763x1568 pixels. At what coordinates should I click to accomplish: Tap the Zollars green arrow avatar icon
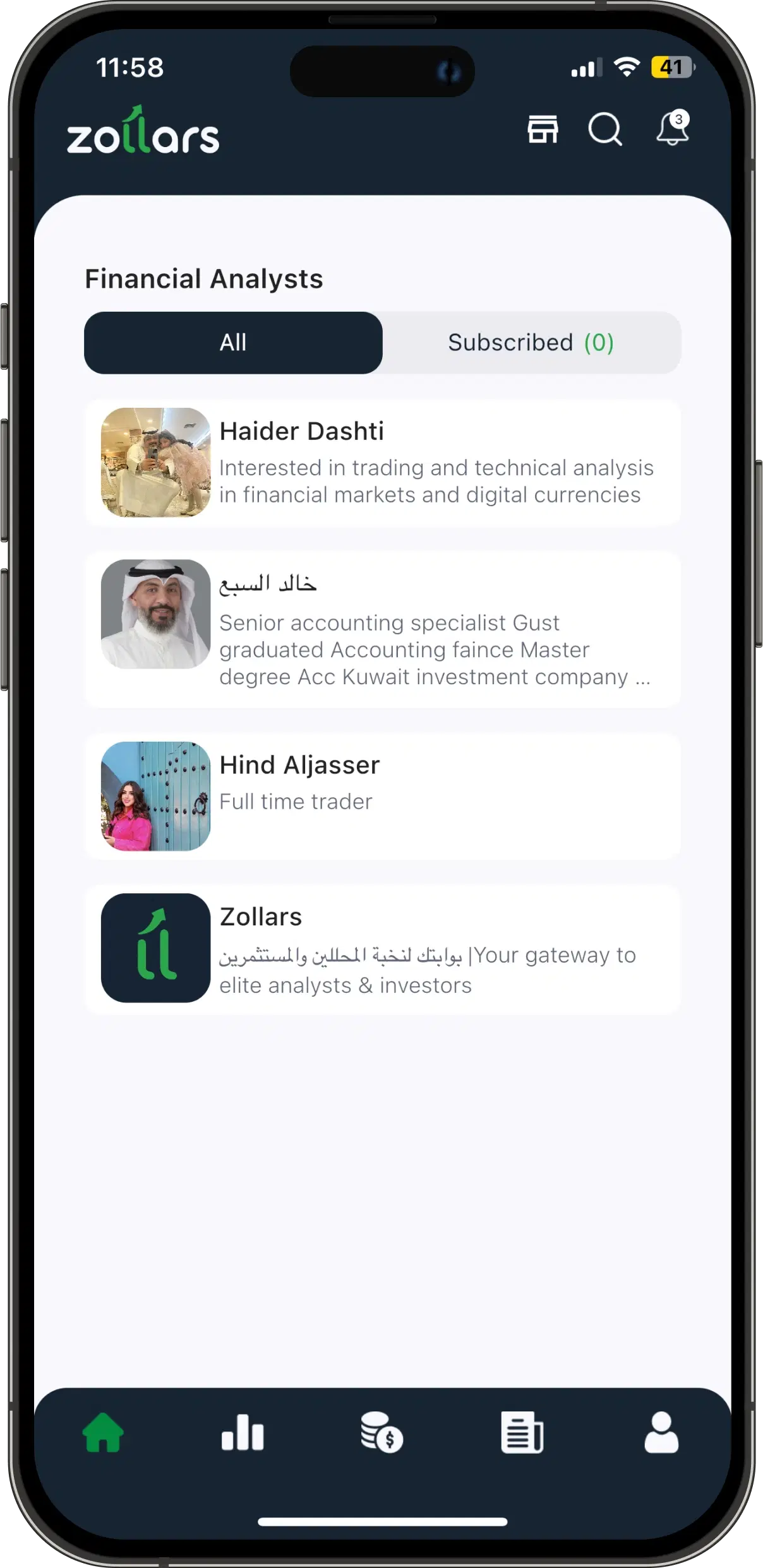click(155, 949)
